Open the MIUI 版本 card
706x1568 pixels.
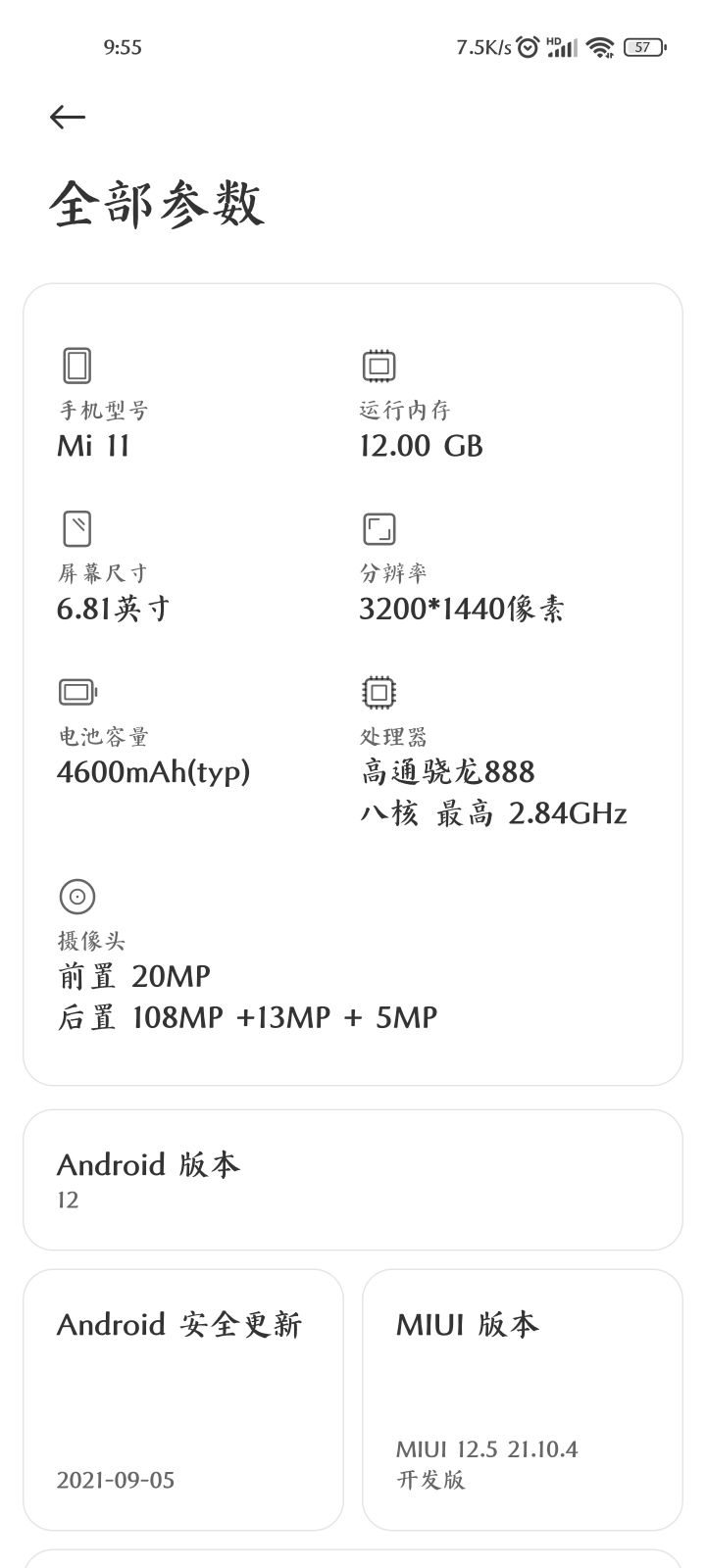(522, 1398)
